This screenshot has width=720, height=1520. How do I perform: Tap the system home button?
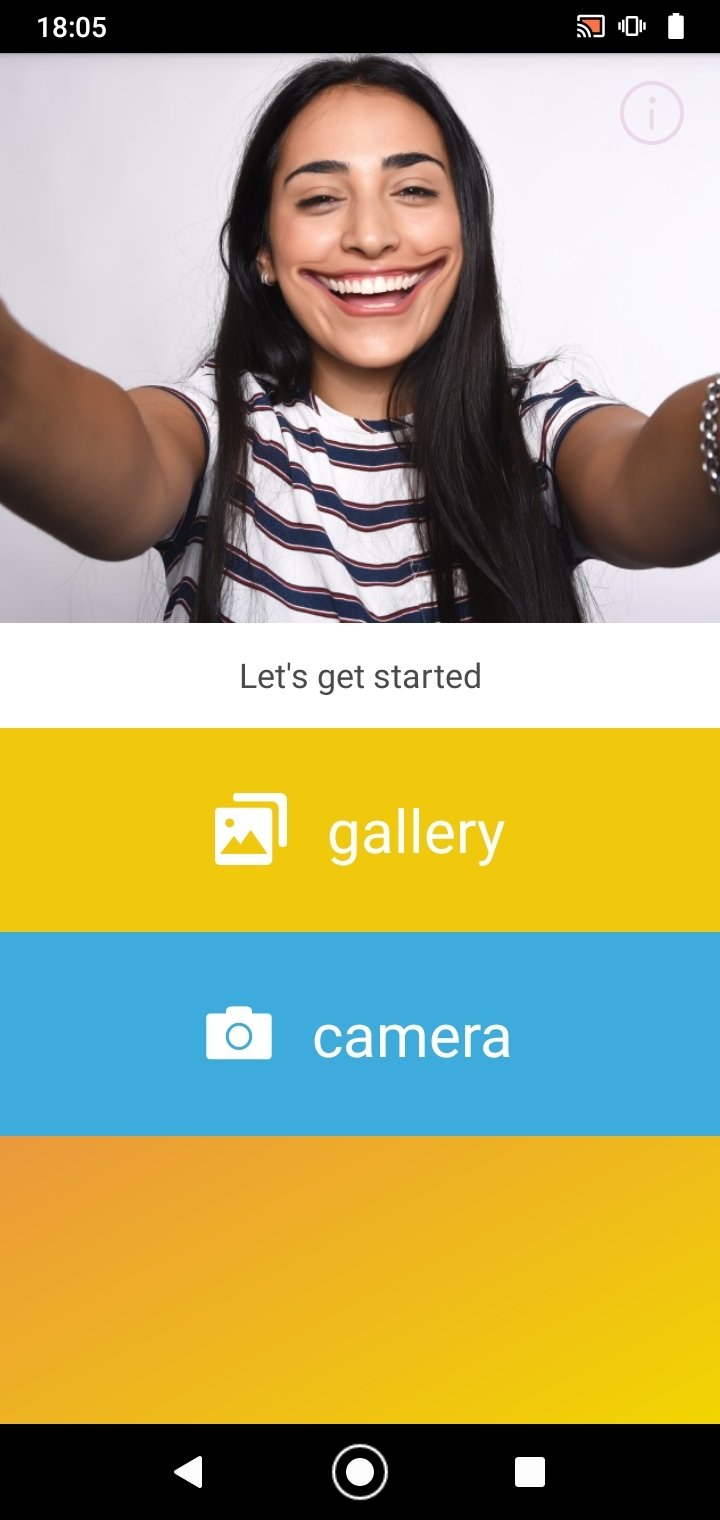click(360, 1472)
